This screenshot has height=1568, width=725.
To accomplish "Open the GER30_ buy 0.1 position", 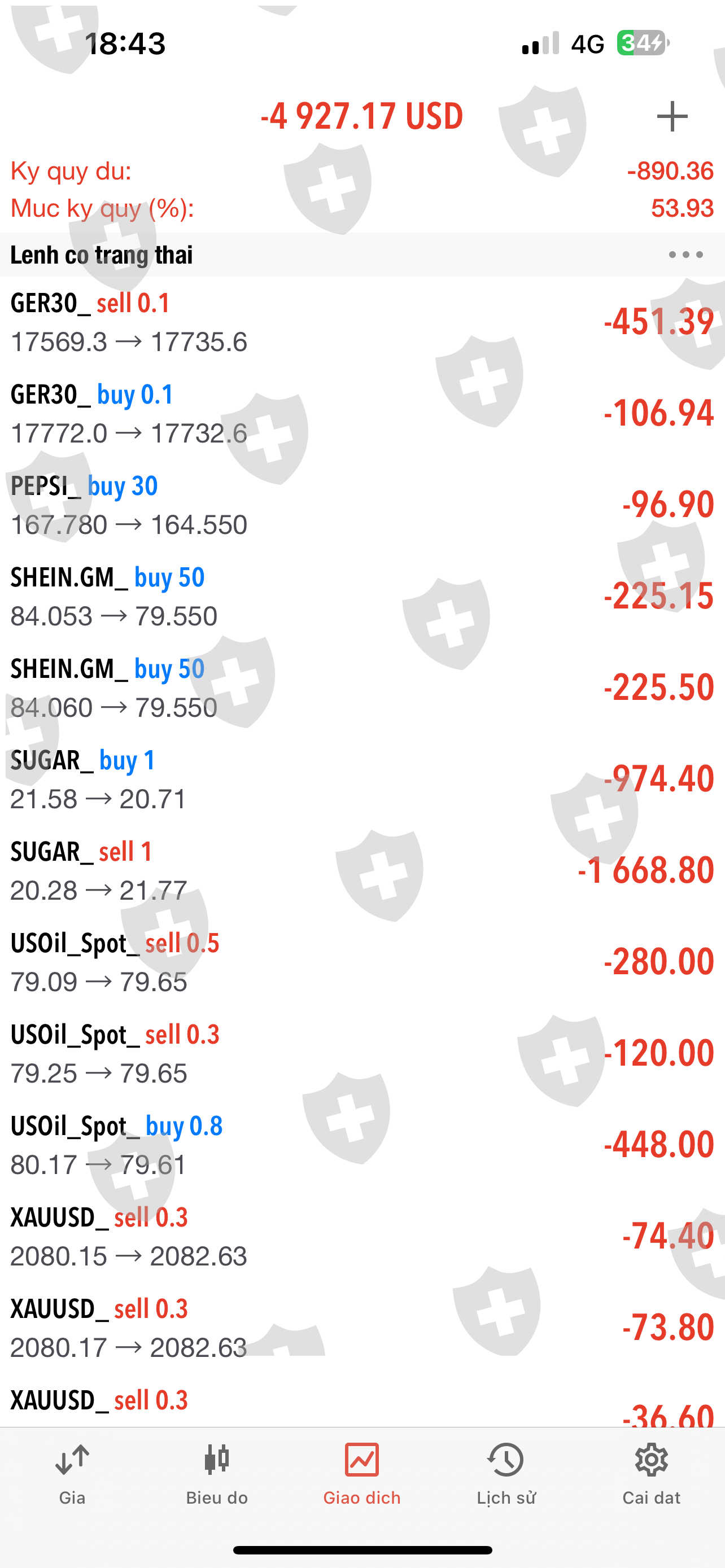I will (362, 413).
